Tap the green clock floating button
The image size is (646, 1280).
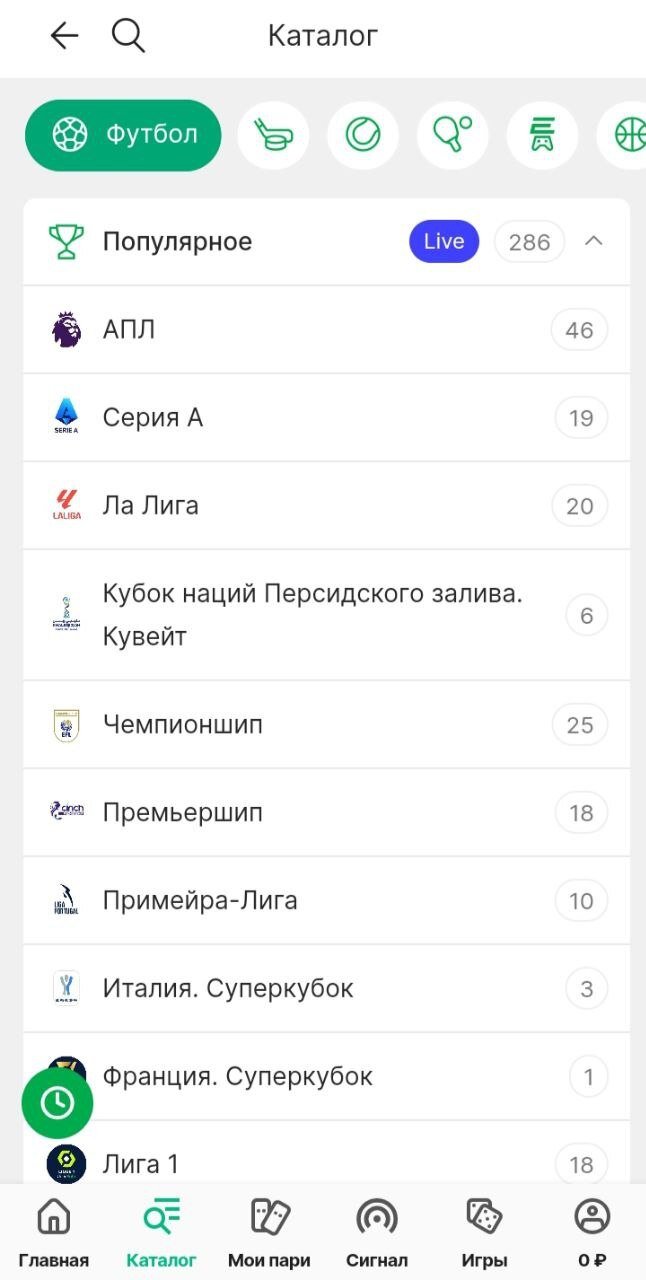(57, 1103)
